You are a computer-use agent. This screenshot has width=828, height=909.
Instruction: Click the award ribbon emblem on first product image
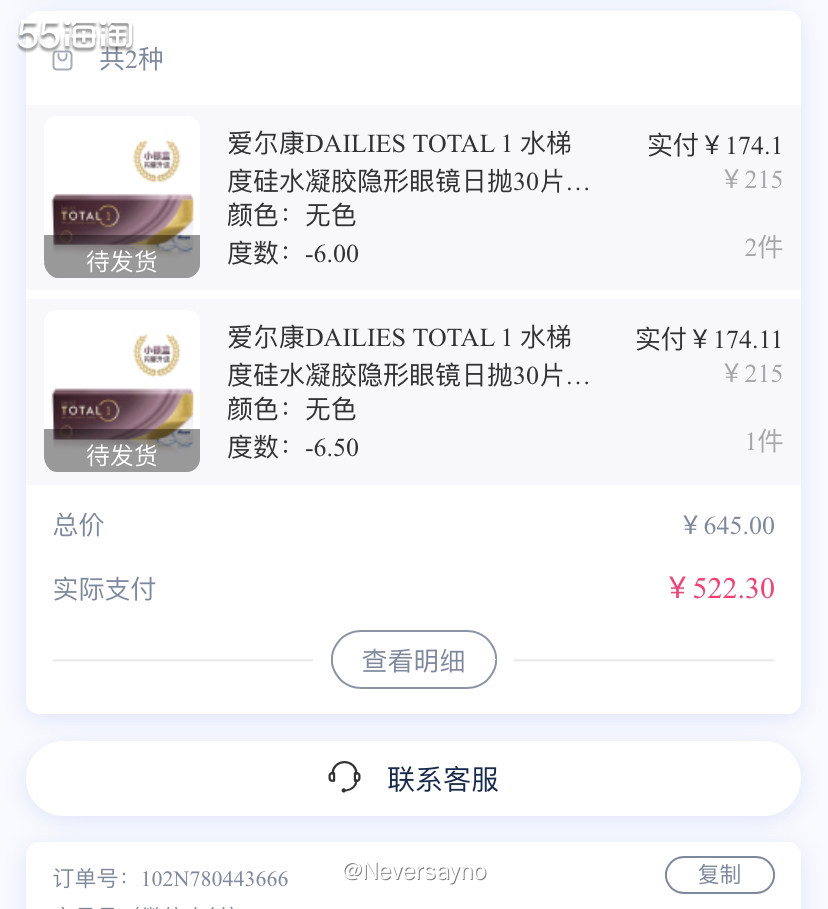(155, 160)
